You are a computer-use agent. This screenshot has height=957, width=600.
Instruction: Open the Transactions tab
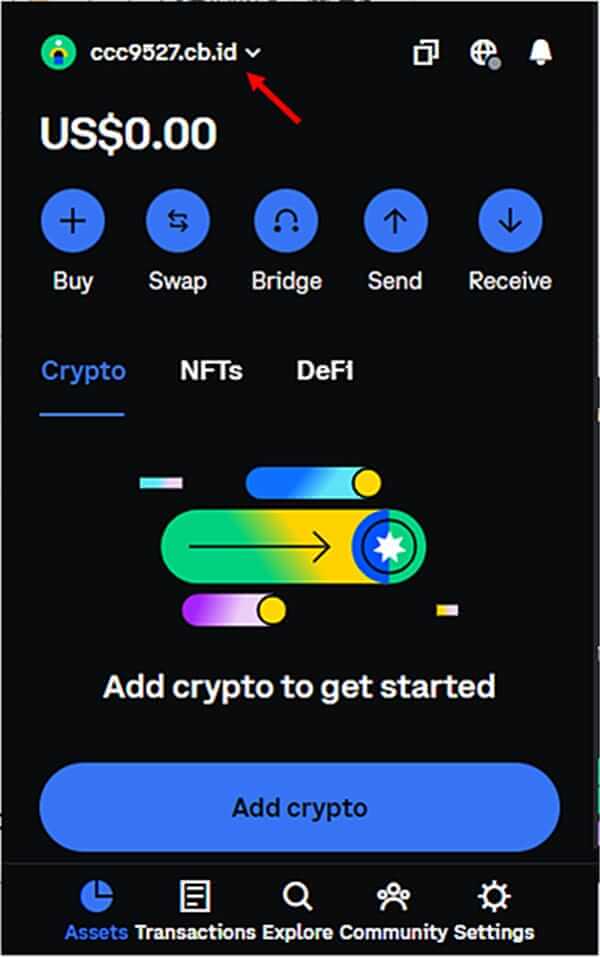coord(195,910)
